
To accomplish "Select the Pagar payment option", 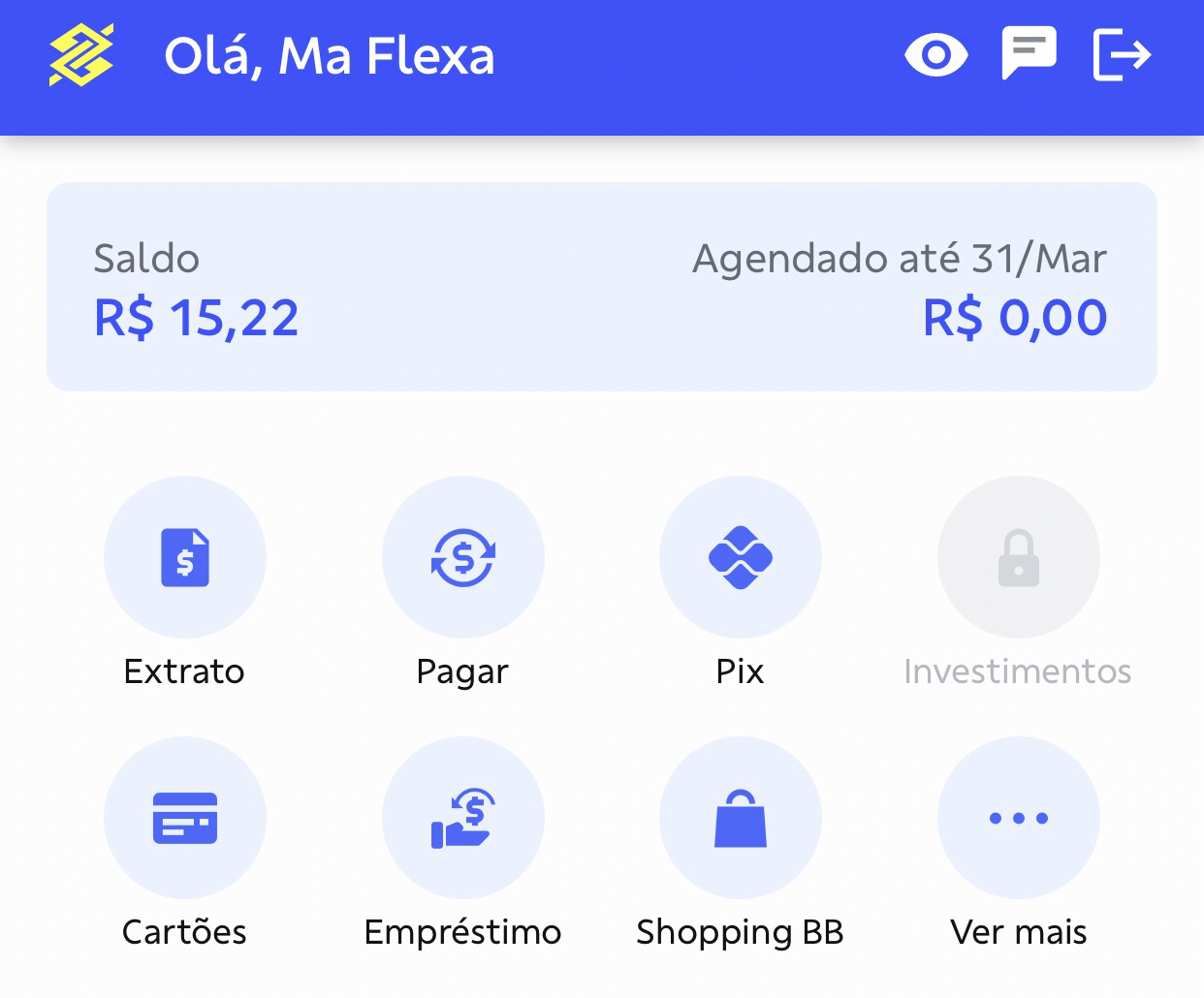I will coord(462,557).
